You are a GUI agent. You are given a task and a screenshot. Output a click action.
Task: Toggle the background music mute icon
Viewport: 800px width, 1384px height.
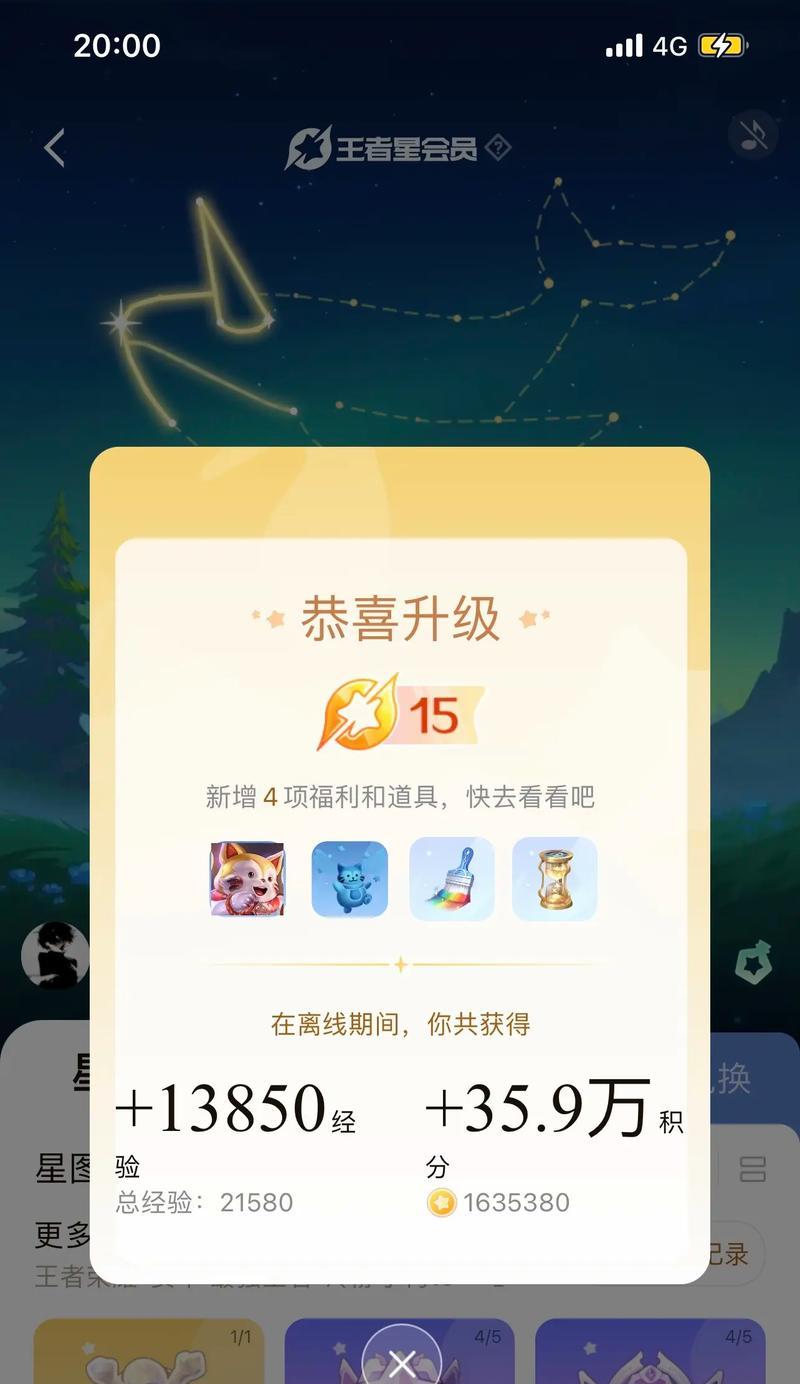click(753, 135)
